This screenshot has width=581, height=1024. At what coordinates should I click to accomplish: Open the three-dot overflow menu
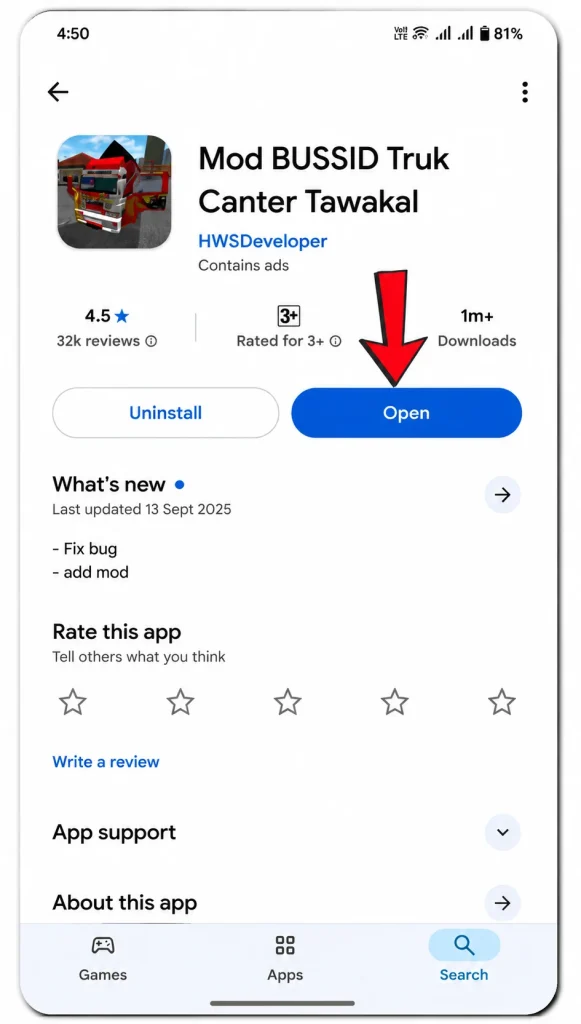[524, 92]
